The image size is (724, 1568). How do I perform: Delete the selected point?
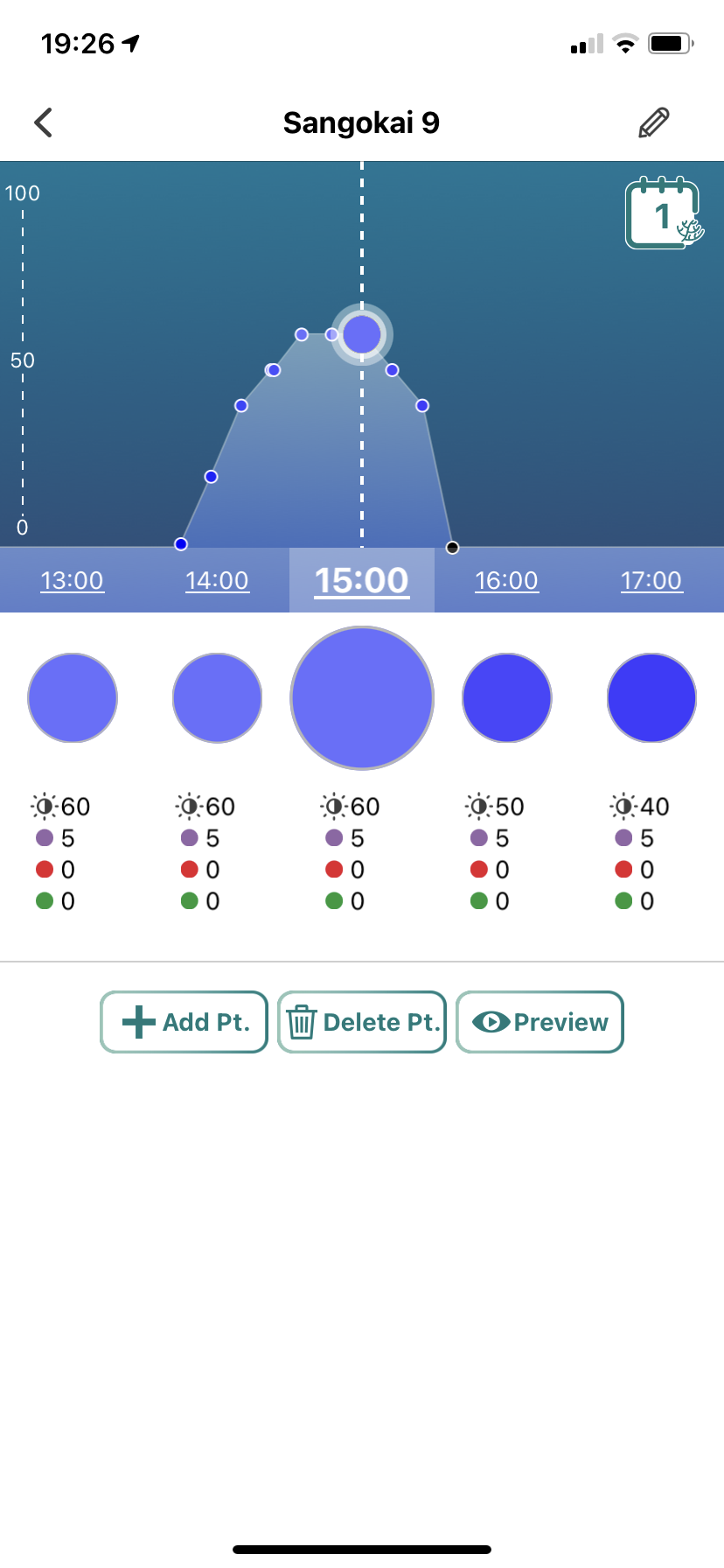(x=362, y=1022)
